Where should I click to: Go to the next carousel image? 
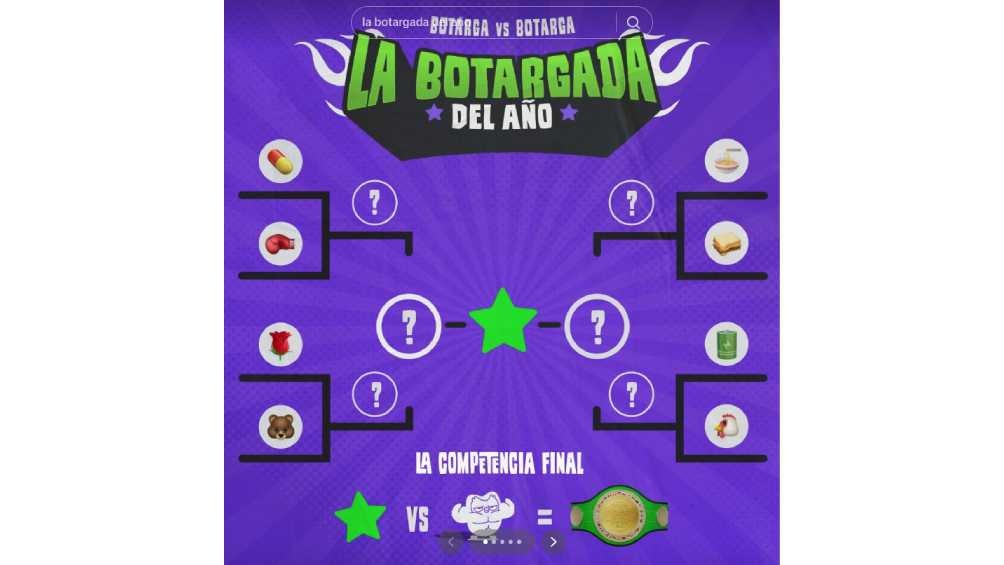(x=553, y=542)
